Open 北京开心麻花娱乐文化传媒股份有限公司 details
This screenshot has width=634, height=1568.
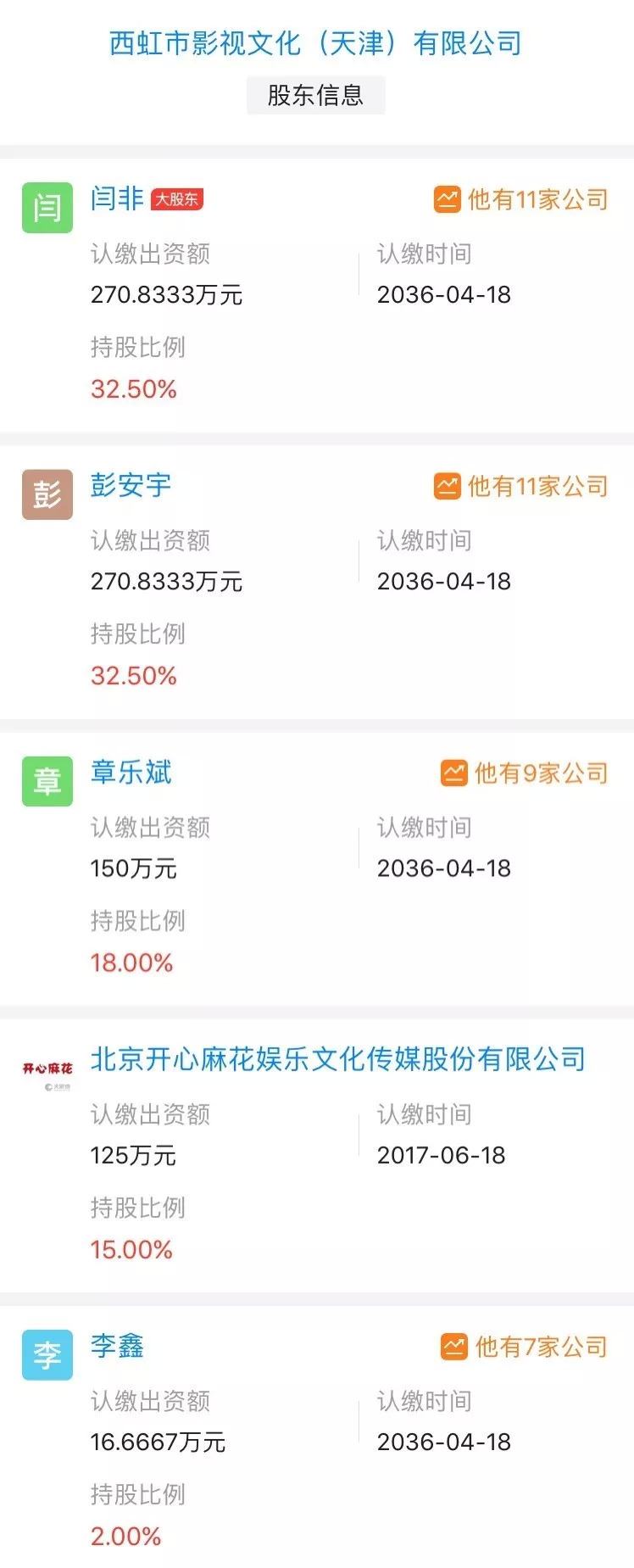click(x=337, y=1059)
